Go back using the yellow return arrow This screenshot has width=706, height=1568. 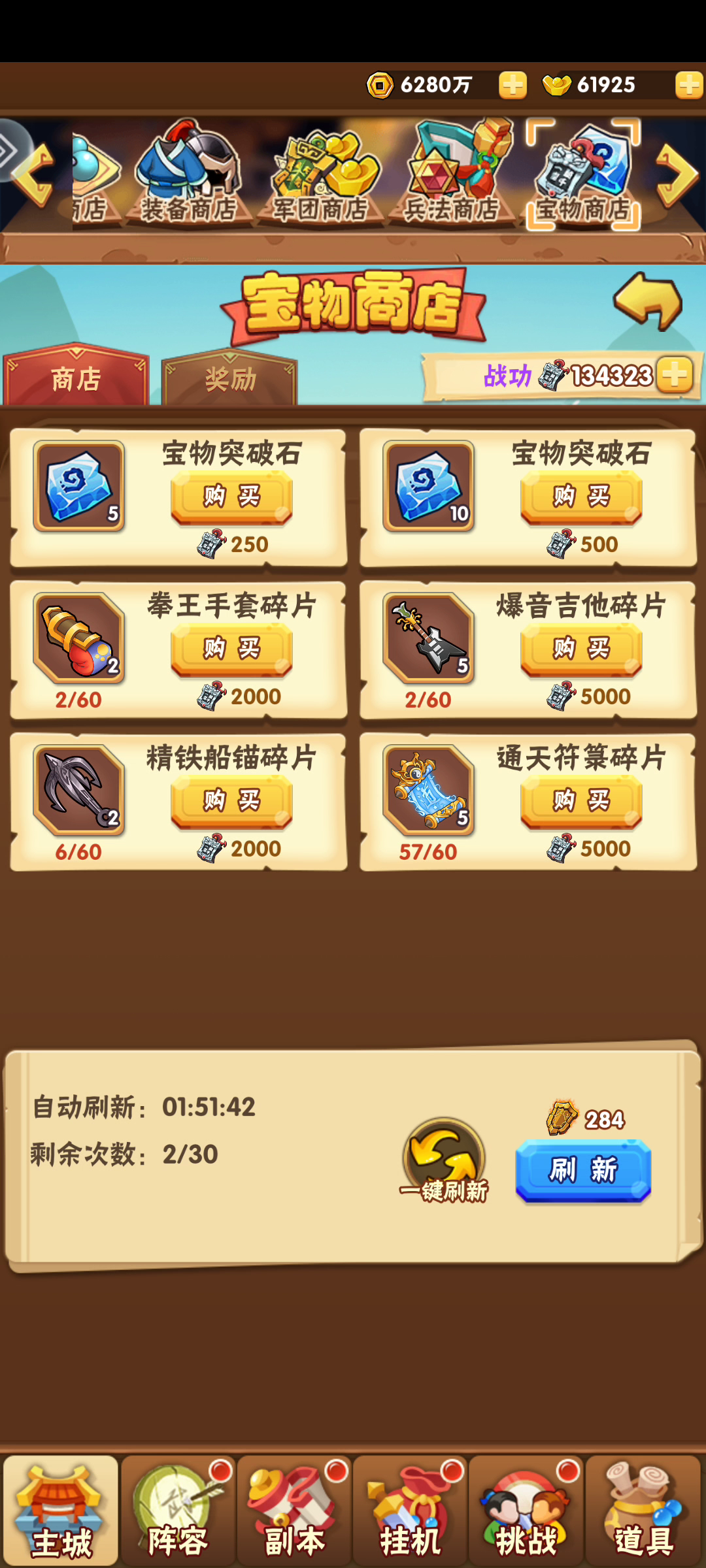(x=648, y=301)
